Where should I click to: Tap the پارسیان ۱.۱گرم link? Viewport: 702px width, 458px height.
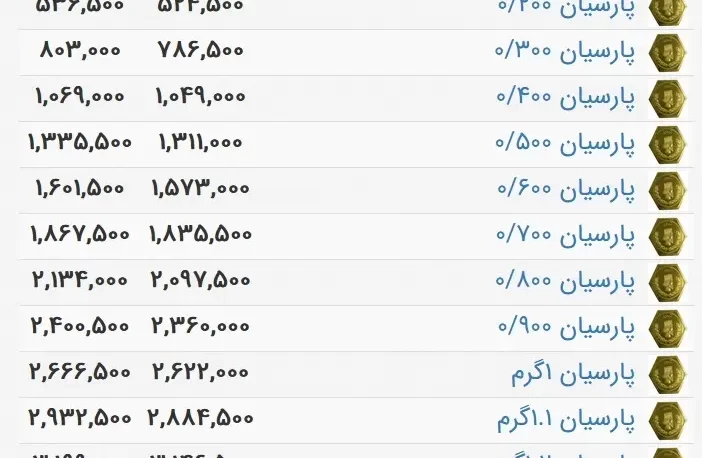[566, 420]
